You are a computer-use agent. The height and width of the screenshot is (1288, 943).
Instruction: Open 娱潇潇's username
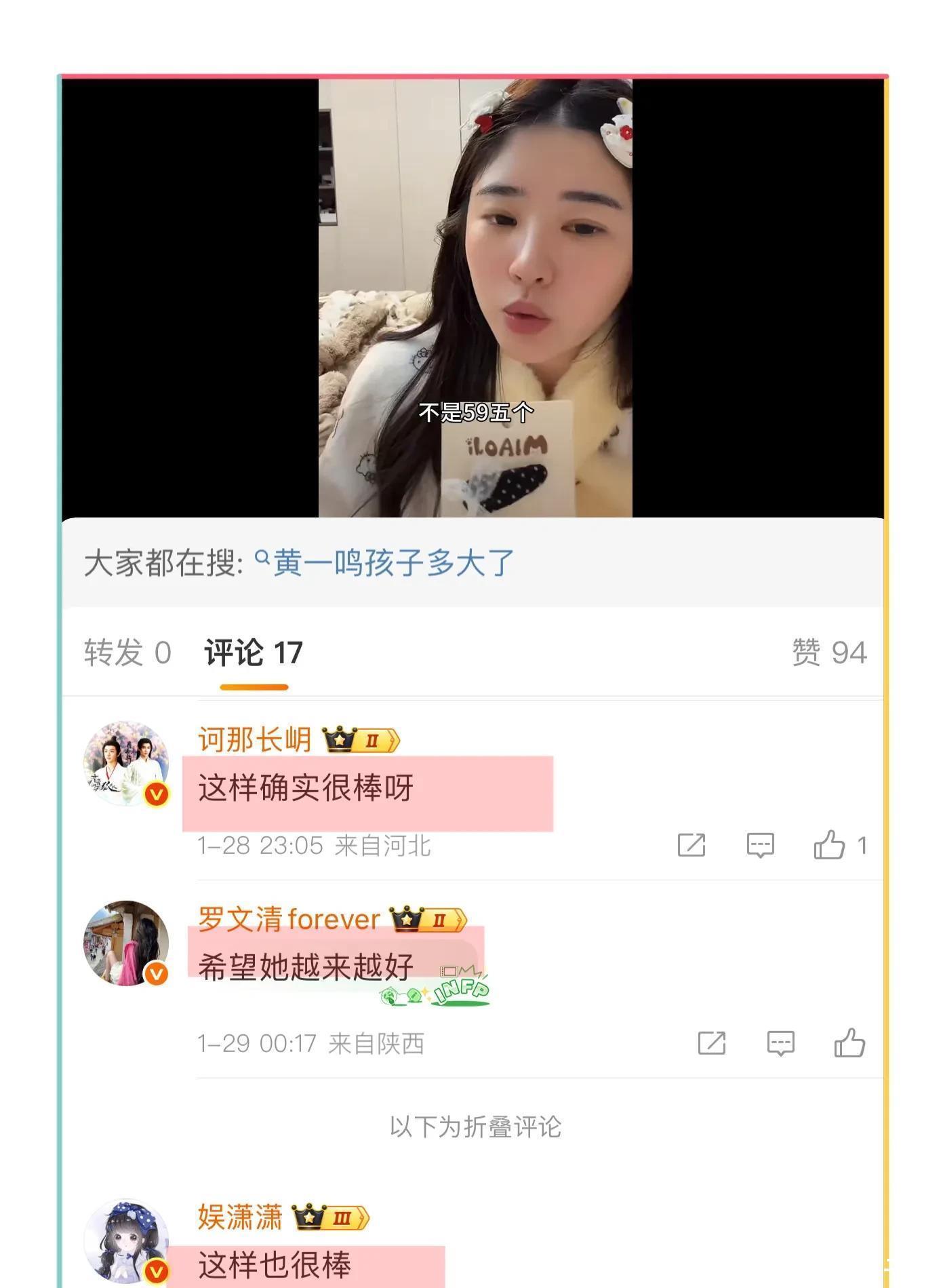(x=240, y=1217)
